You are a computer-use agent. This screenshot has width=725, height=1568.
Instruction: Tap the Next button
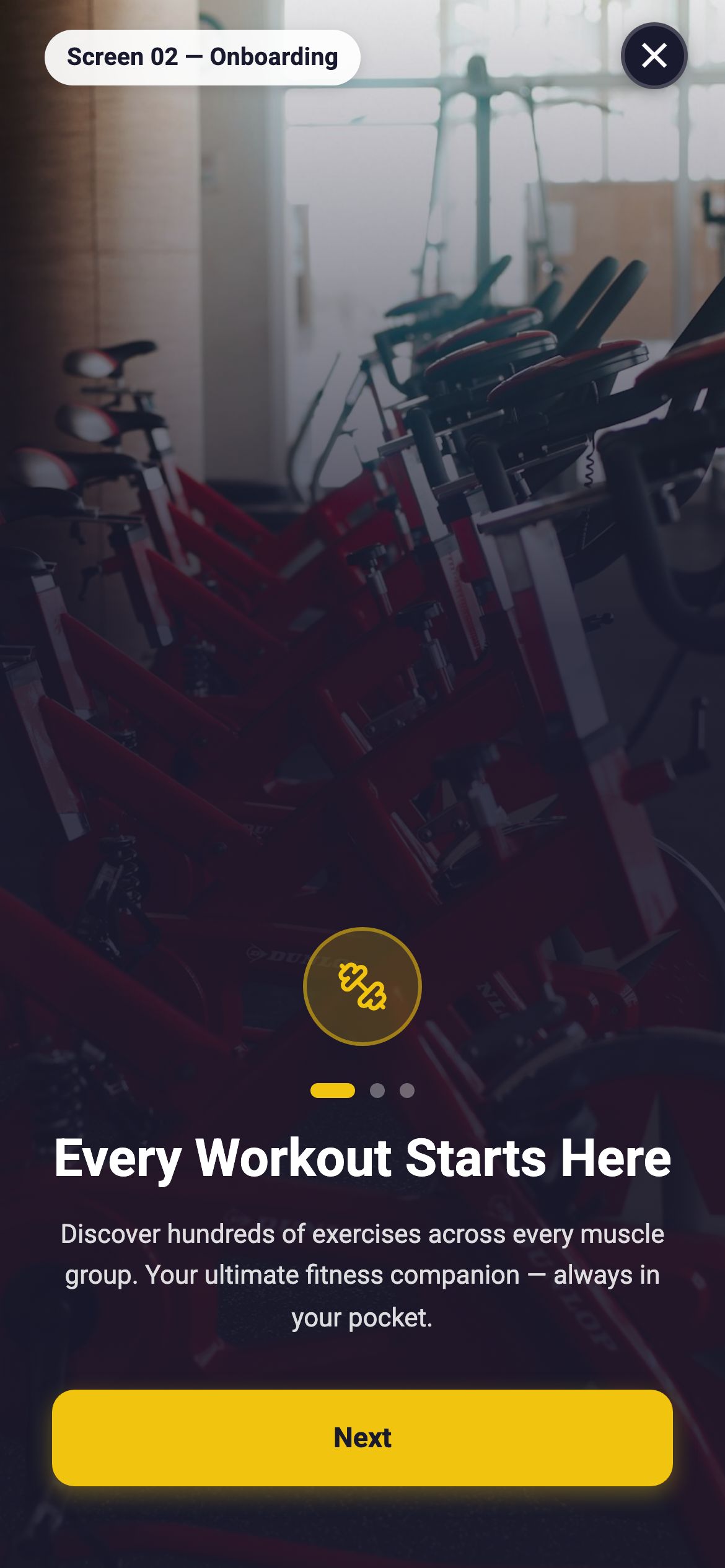pos(362,1437)
